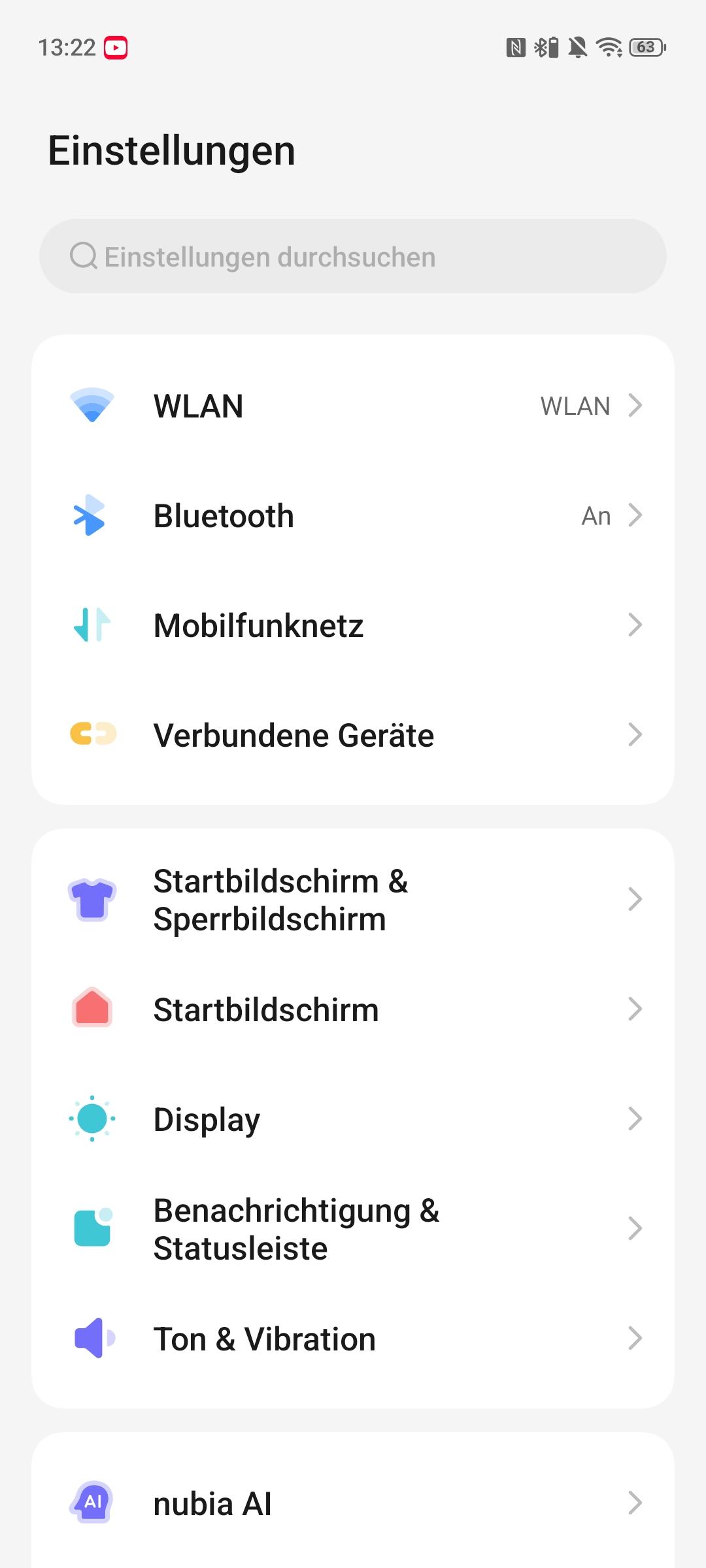The image size is (706, 1568).
Task: Go to Mobilfunknetz settings
Action: [x=353, y=625]
